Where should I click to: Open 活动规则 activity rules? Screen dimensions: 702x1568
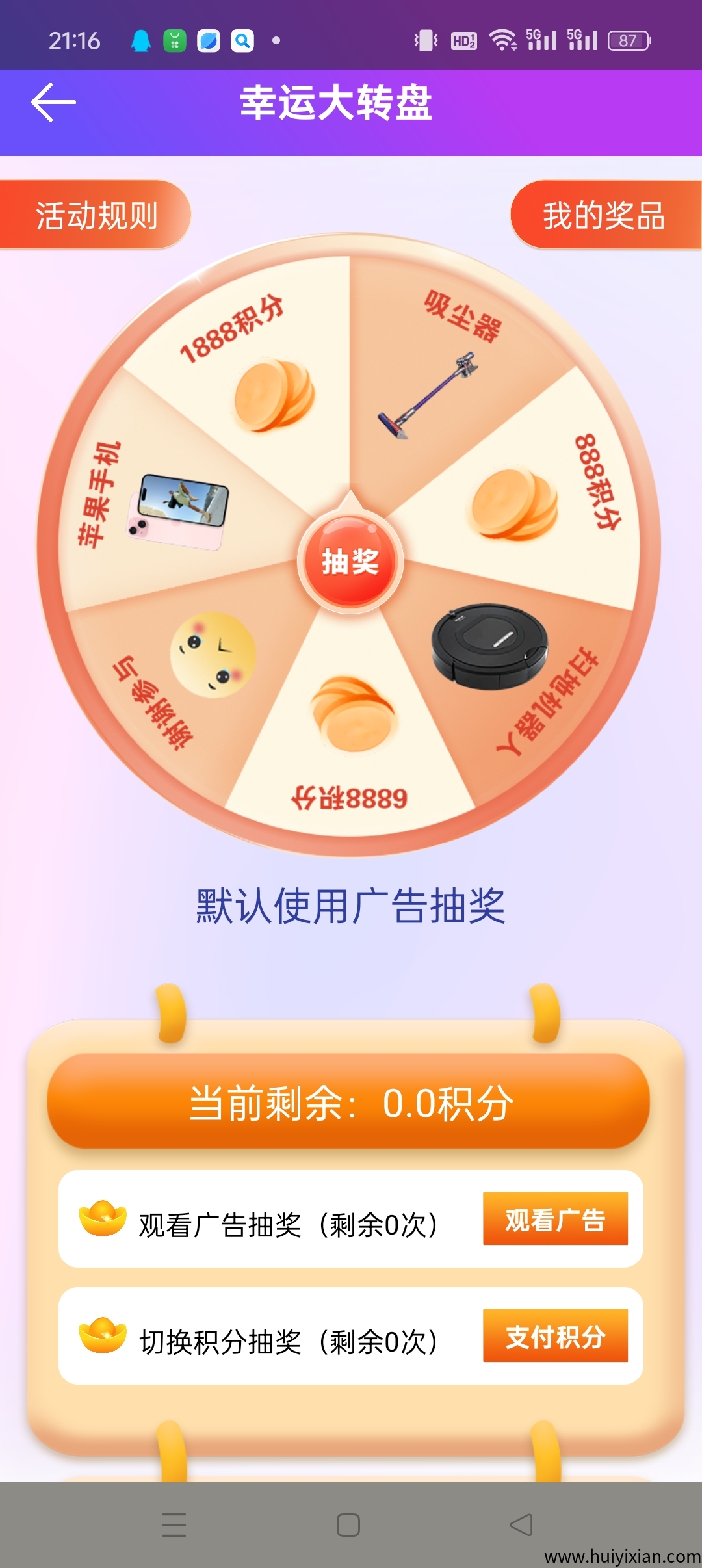[96, 215]
